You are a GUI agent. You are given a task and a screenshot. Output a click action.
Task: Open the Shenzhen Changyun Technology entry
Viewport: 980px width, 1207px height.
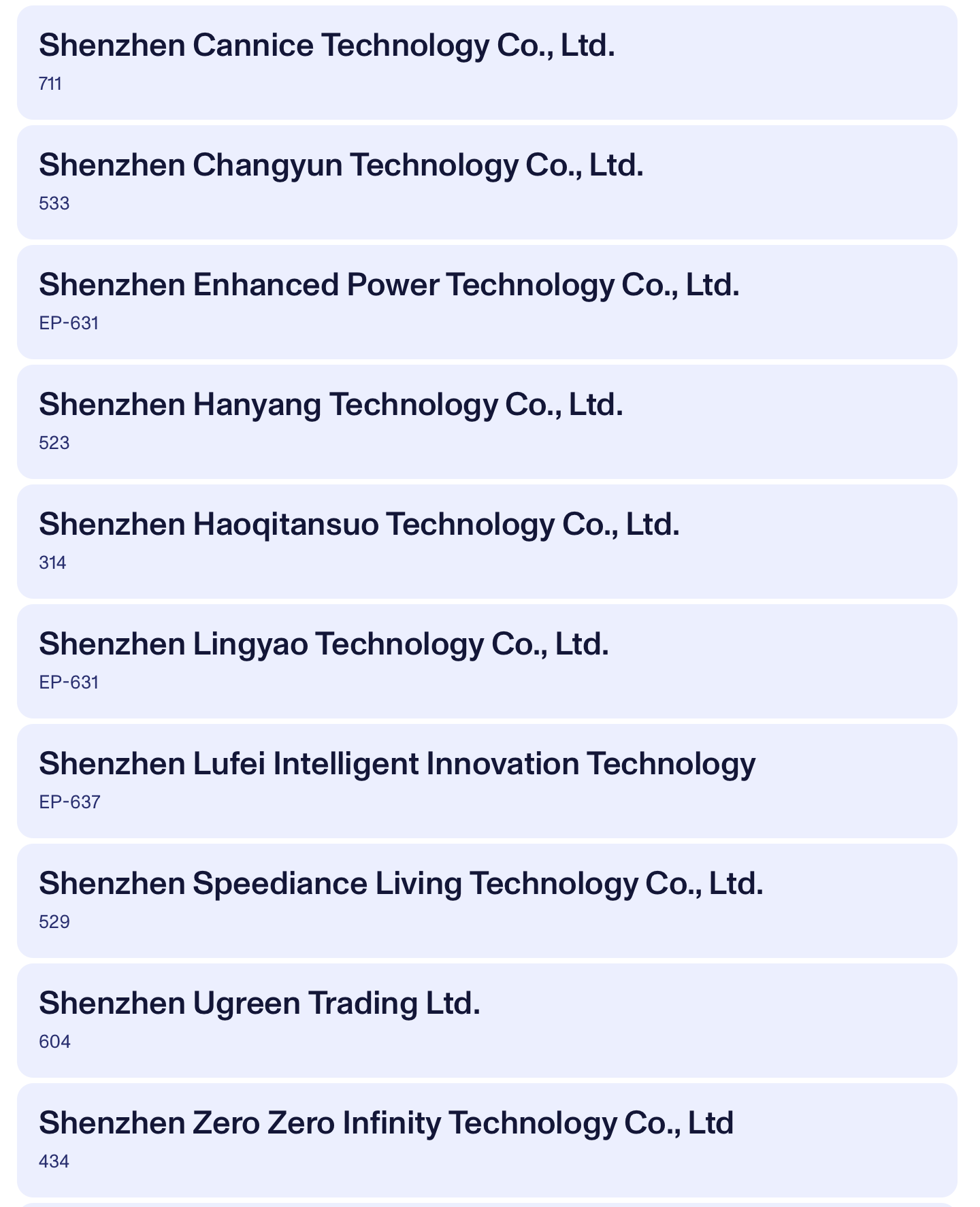click(342, 165)
